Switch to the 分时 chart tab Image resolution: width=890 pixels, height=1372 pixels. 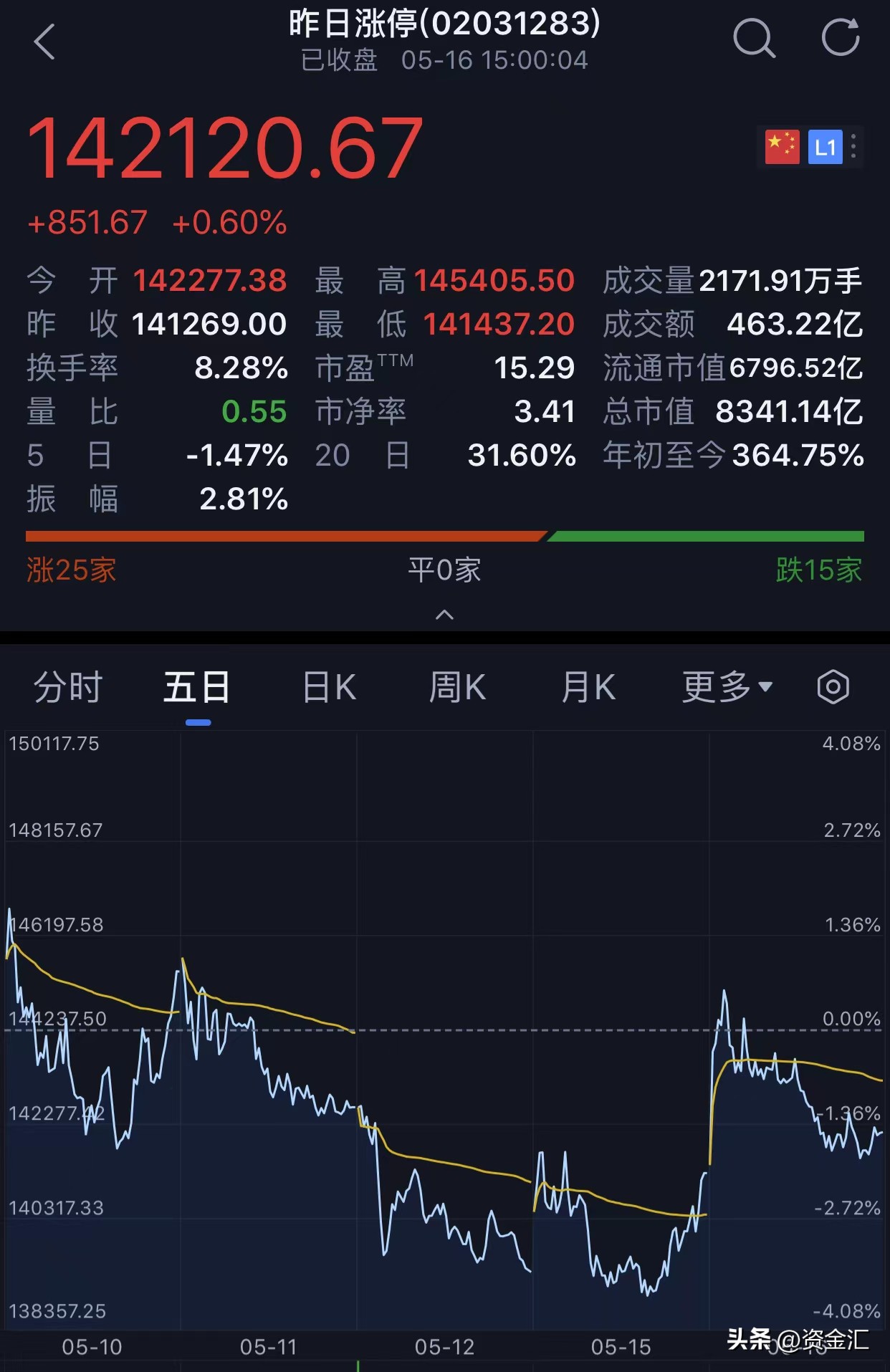point(67,686)
